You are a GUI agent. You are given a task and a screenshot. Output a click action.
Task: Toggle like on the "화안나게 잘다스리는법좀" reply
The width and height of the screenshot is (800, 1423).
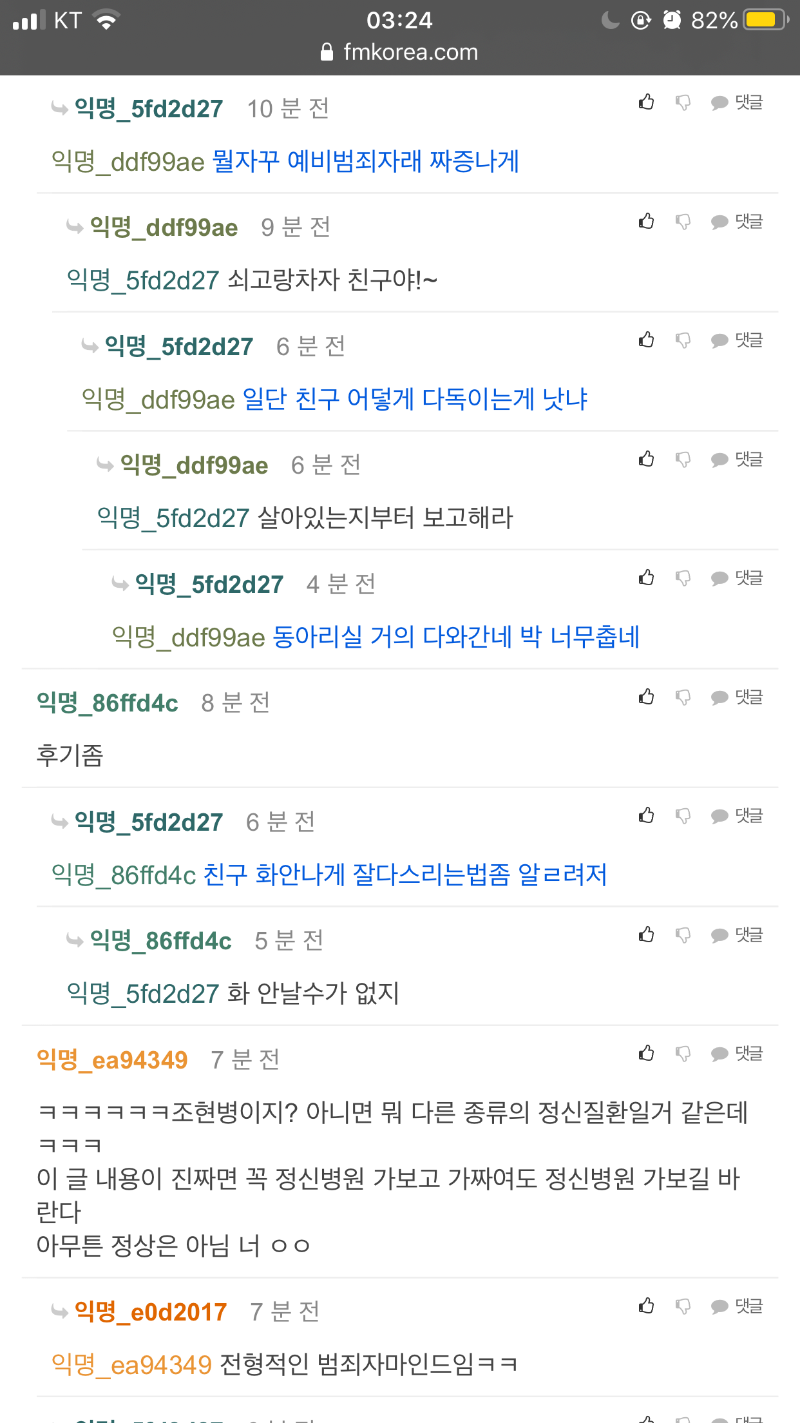pyautogui.click(x=645, y=815)
